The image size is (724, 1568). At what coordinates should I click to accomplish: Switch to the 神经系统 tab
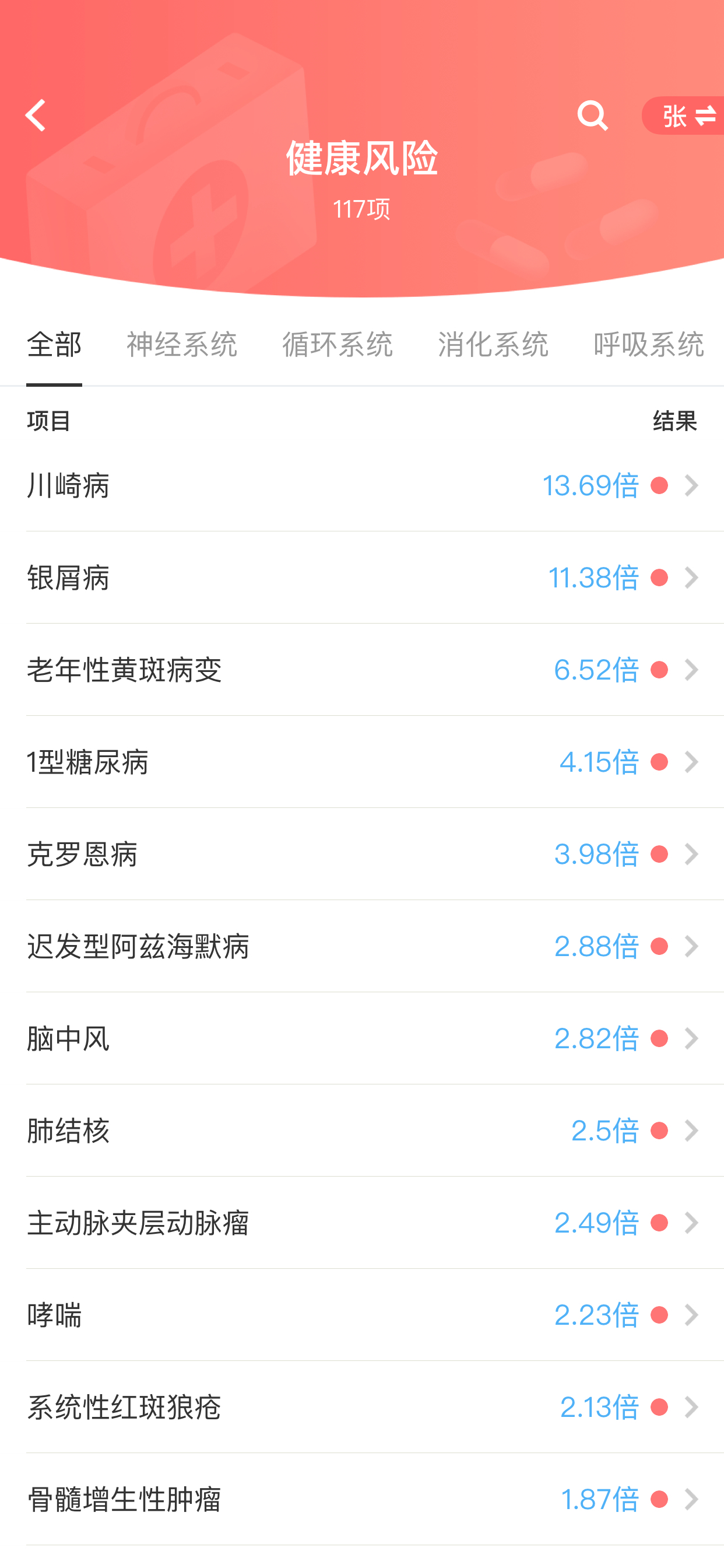coord(181,345)
